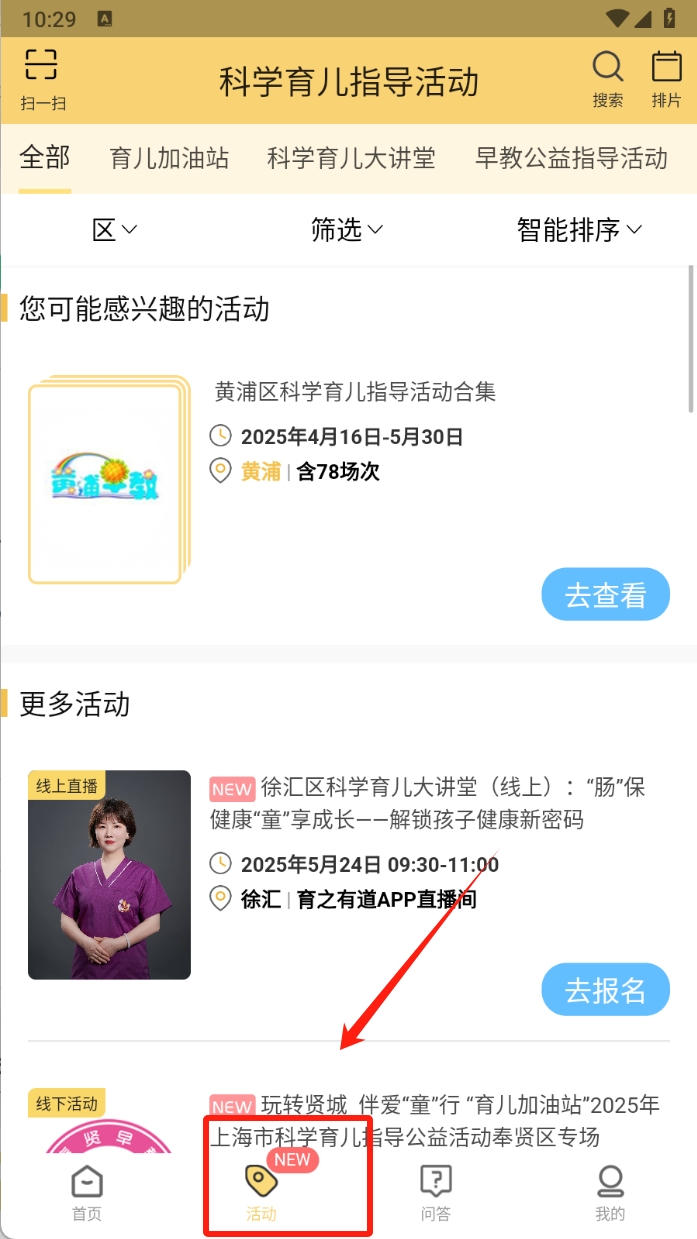Viewport: 697px width, 1239px height.
Task: Open the 搜索 search icon
Action: tap(607, 78)
